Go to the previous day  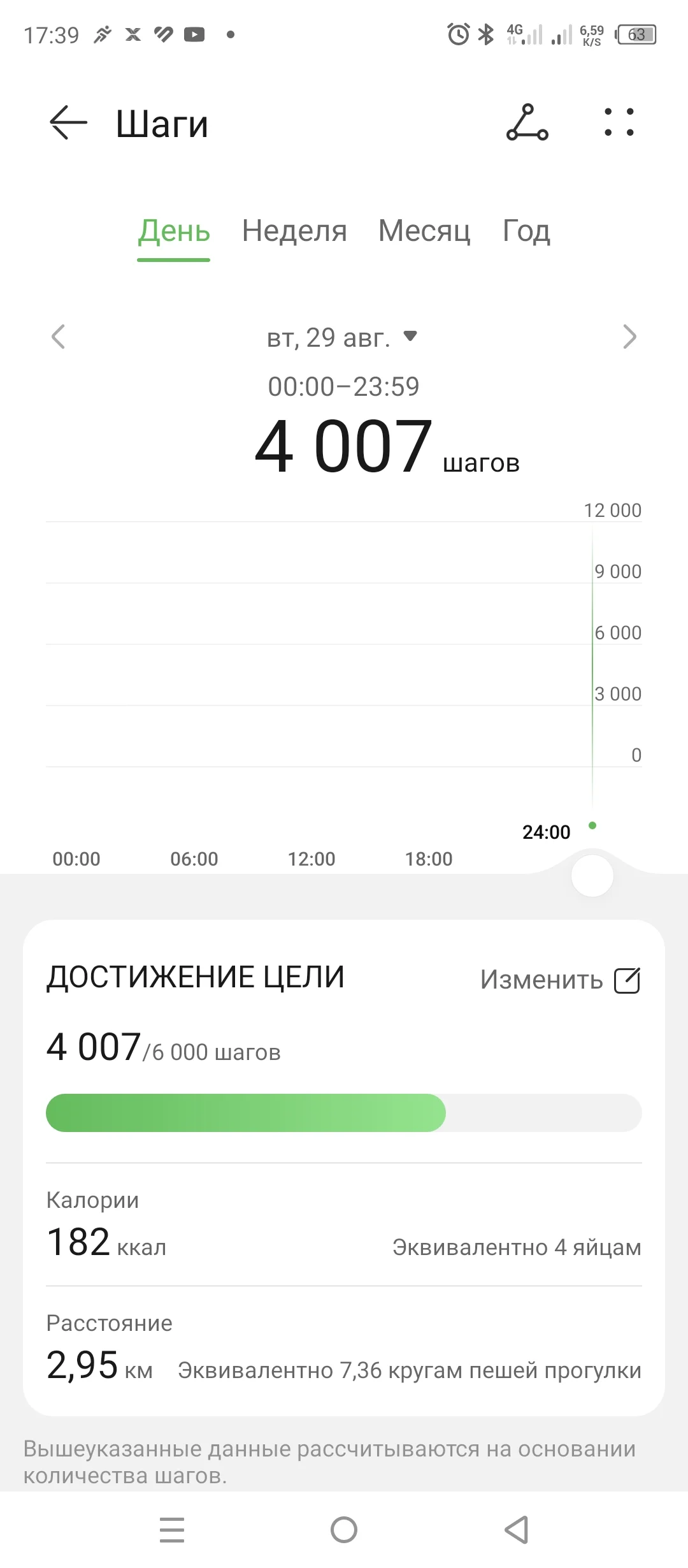coord(59,337)
